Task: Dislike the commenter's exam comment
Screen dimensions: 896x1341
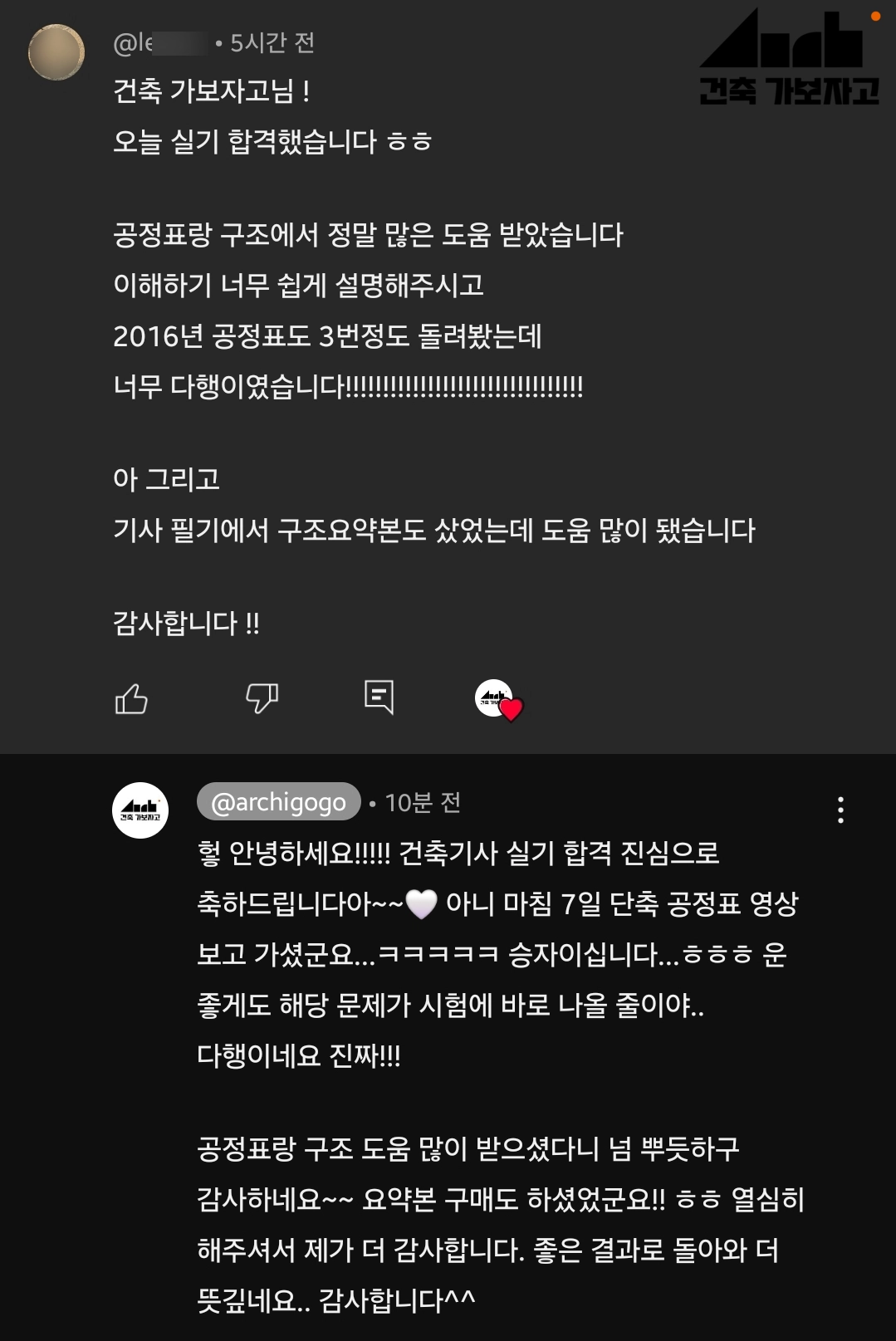Action: (x=262, y=698)
